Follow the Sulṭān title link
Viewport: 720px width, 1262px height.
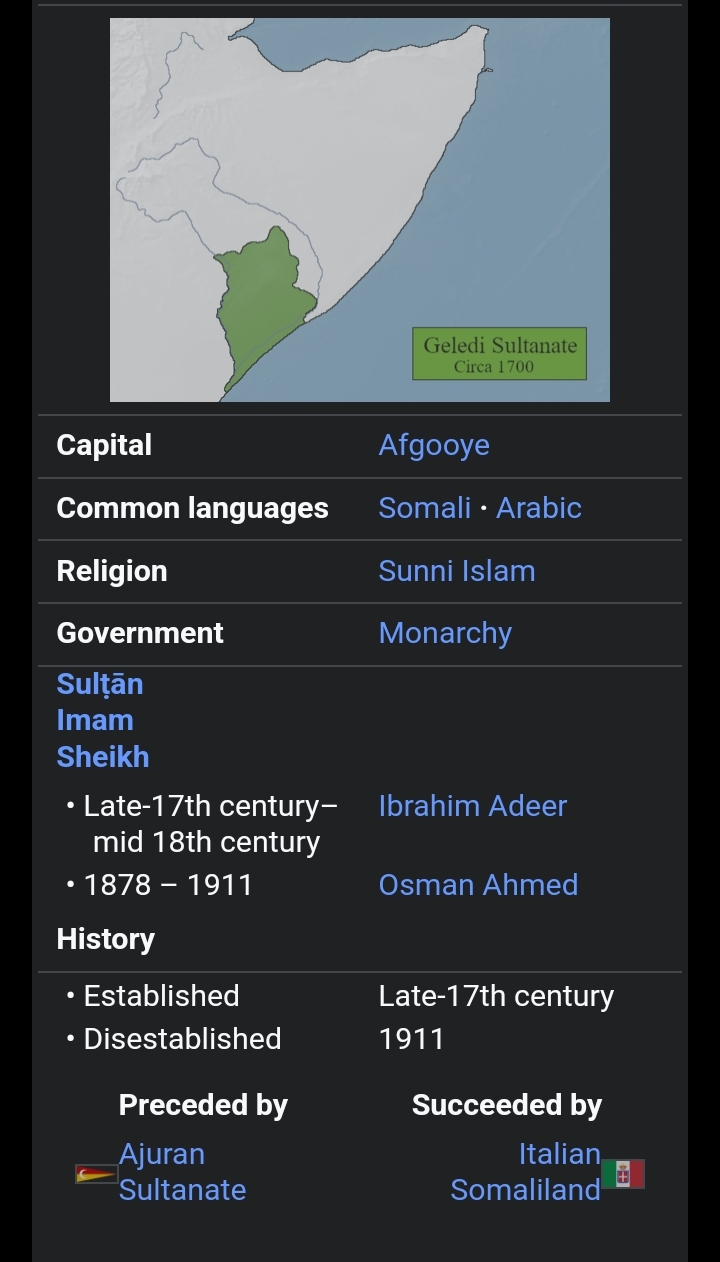pos(100,684)
